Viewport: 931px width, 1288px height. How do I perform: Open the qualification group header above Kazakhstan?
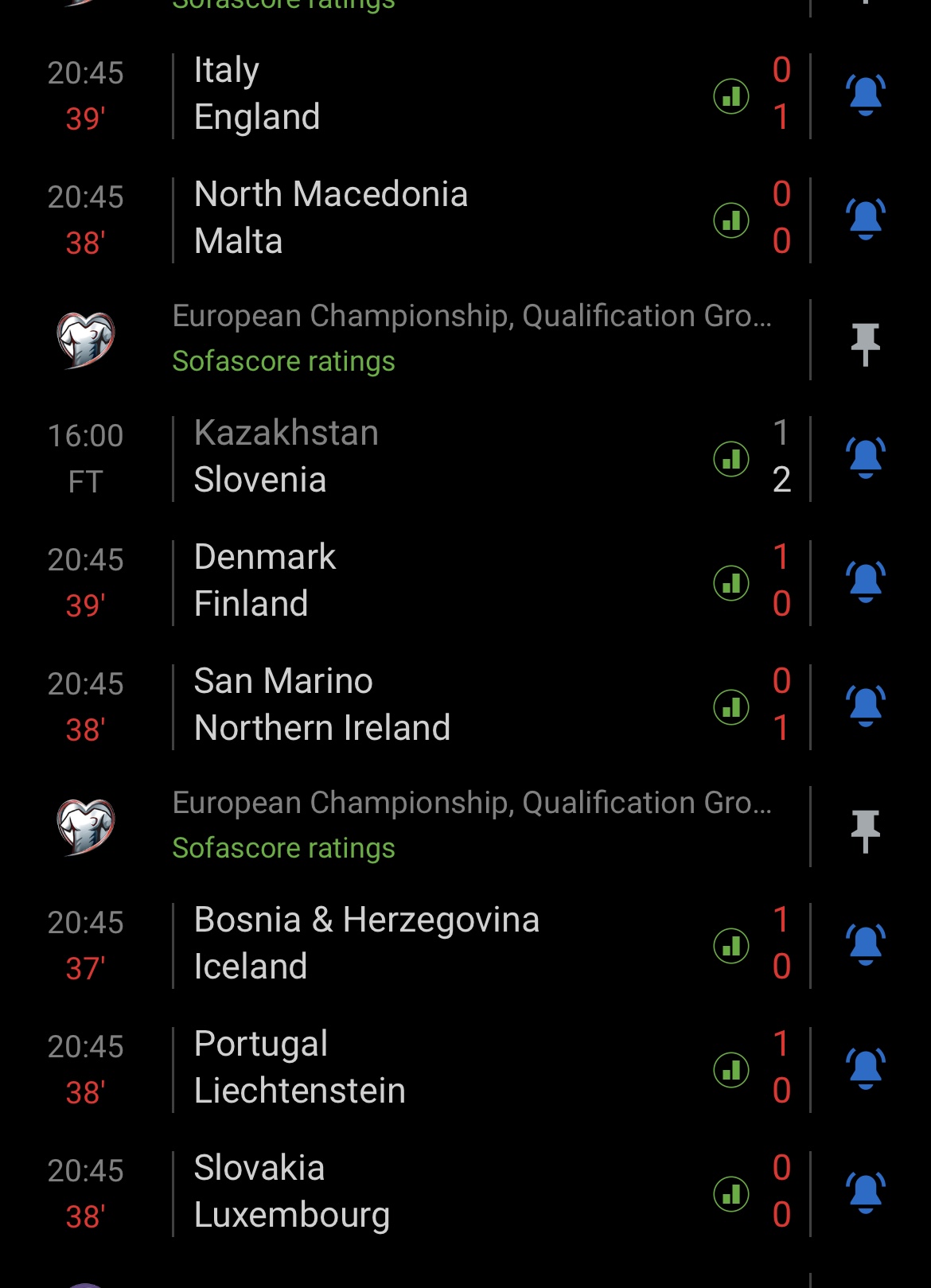tap(471, 317)
